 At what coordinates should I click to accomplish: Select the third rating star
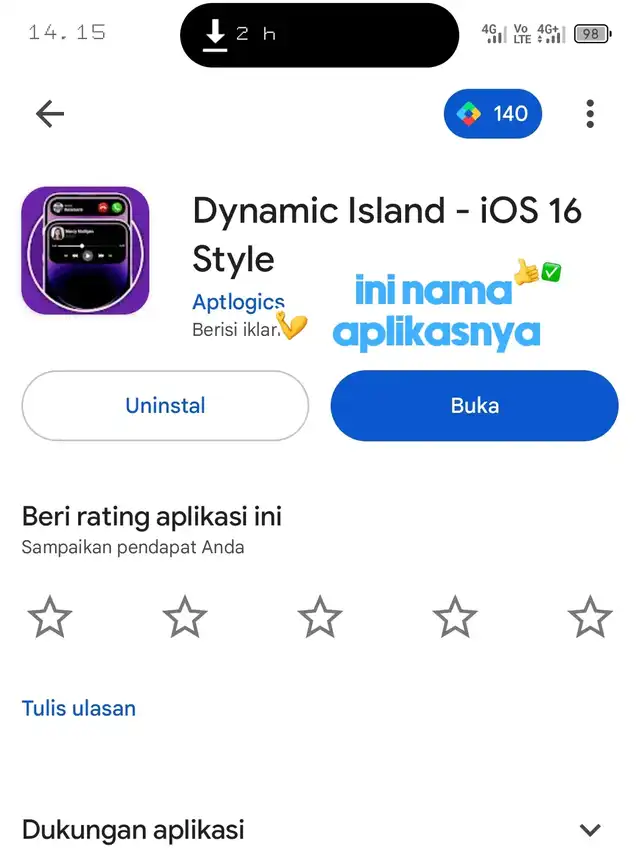point(320,617)
